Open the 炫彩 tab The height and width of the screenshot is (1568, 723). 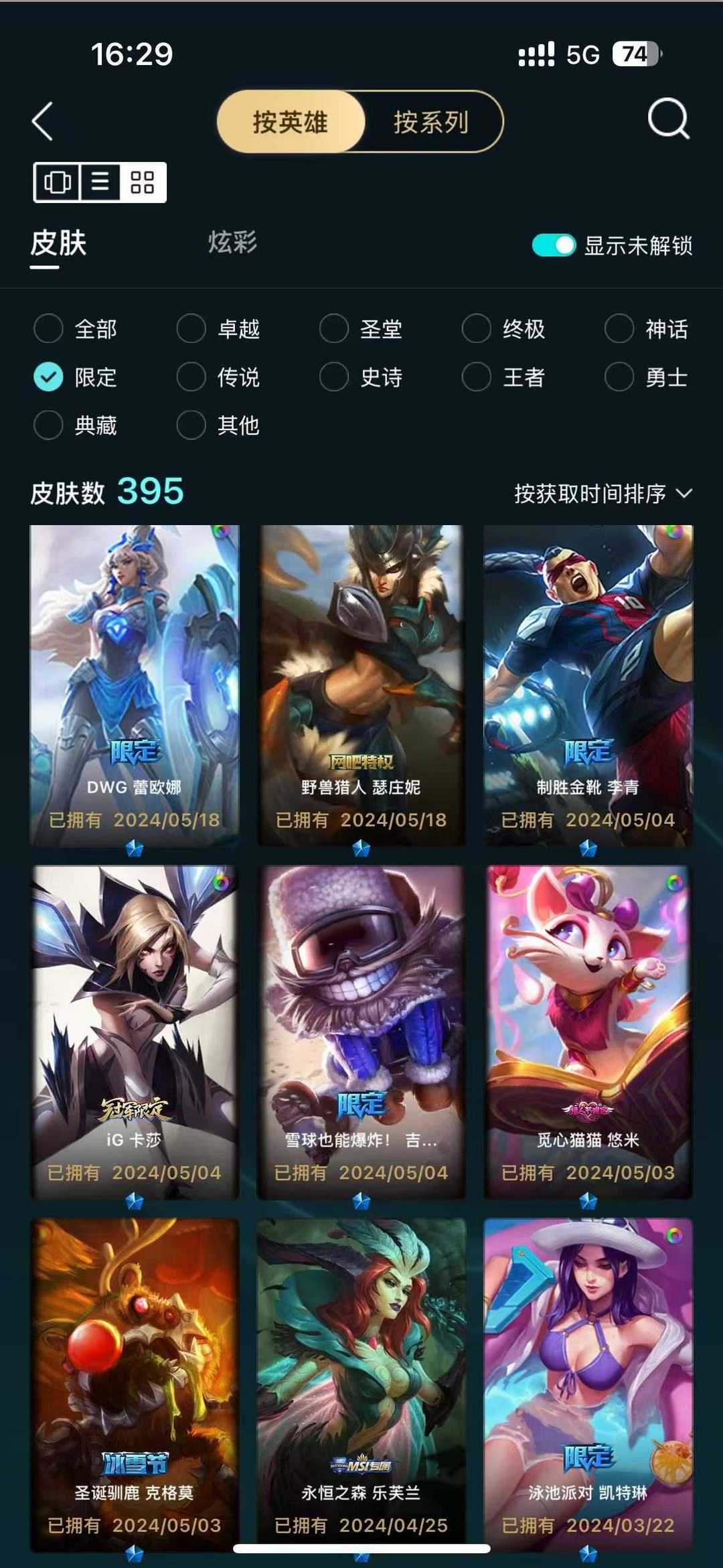[x=232, y=242]
